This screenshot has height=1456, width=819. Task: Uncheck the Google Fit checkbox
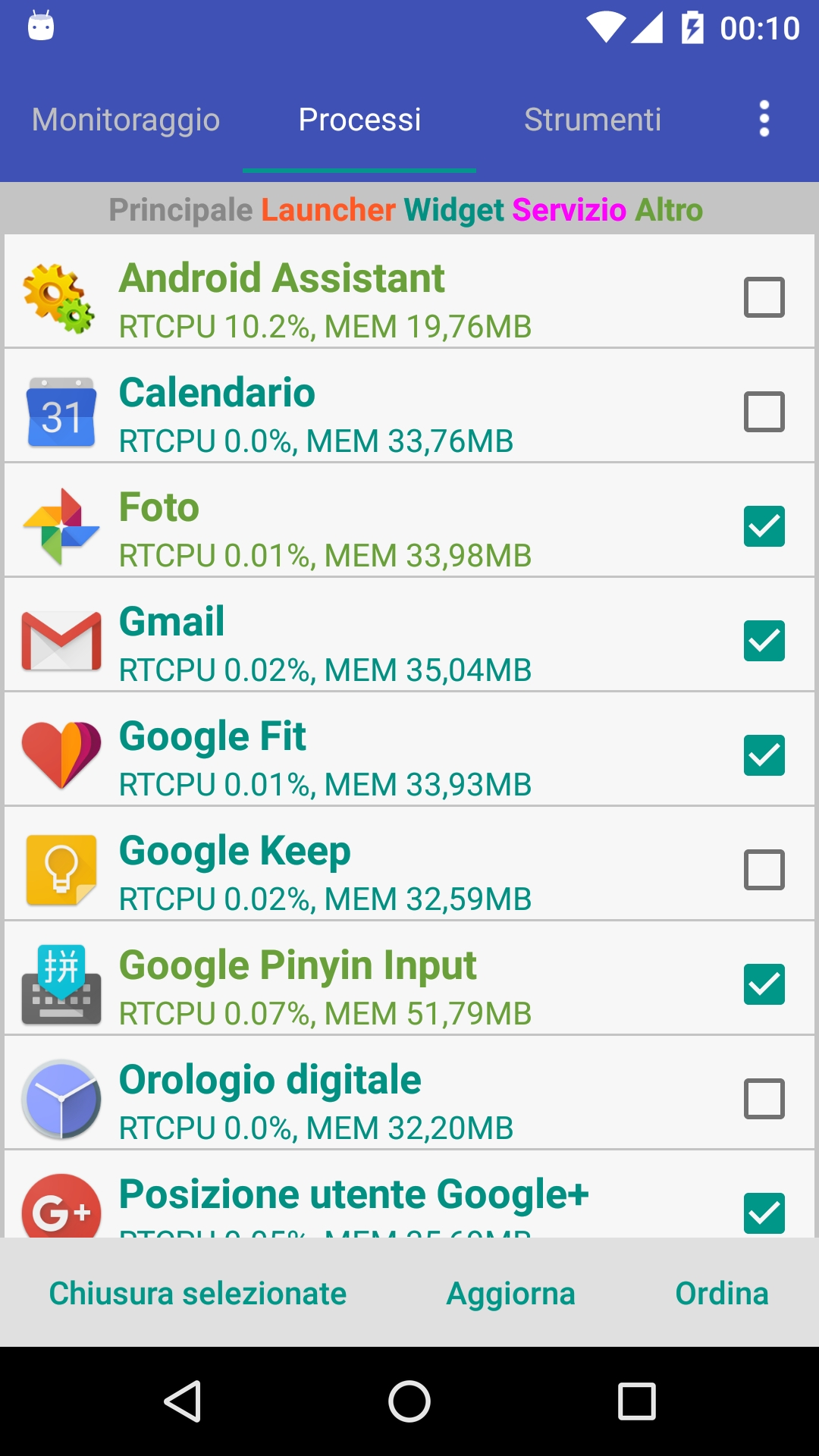click(x=764, y=755)
